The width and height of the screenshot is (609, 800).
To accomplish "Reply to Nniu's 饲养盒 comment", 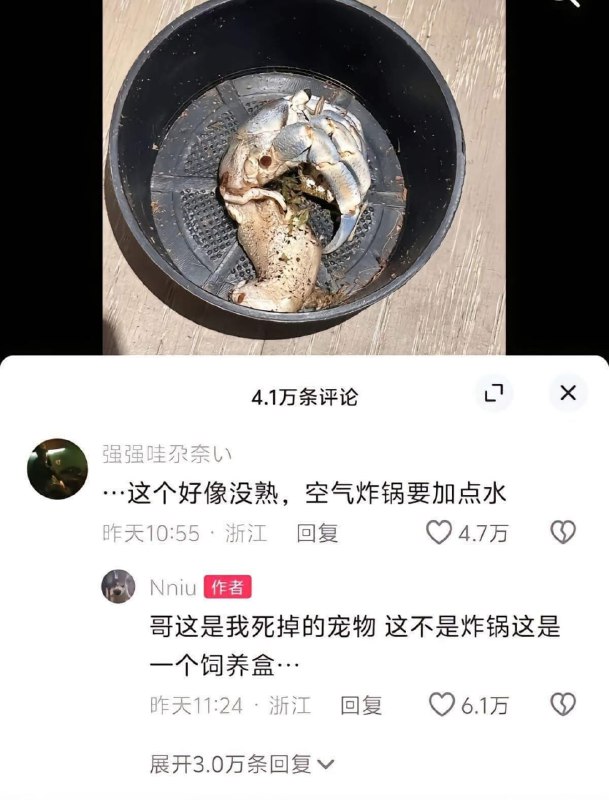I will coord(361,705).
